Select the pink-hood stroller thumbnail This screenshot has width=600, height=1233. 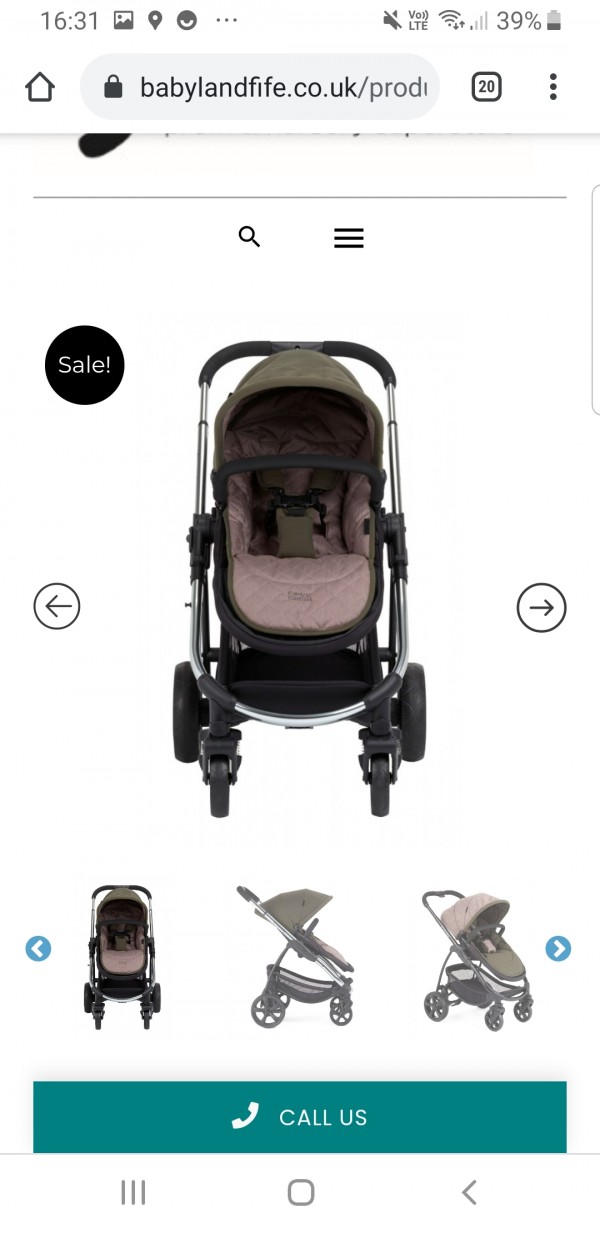478,957
